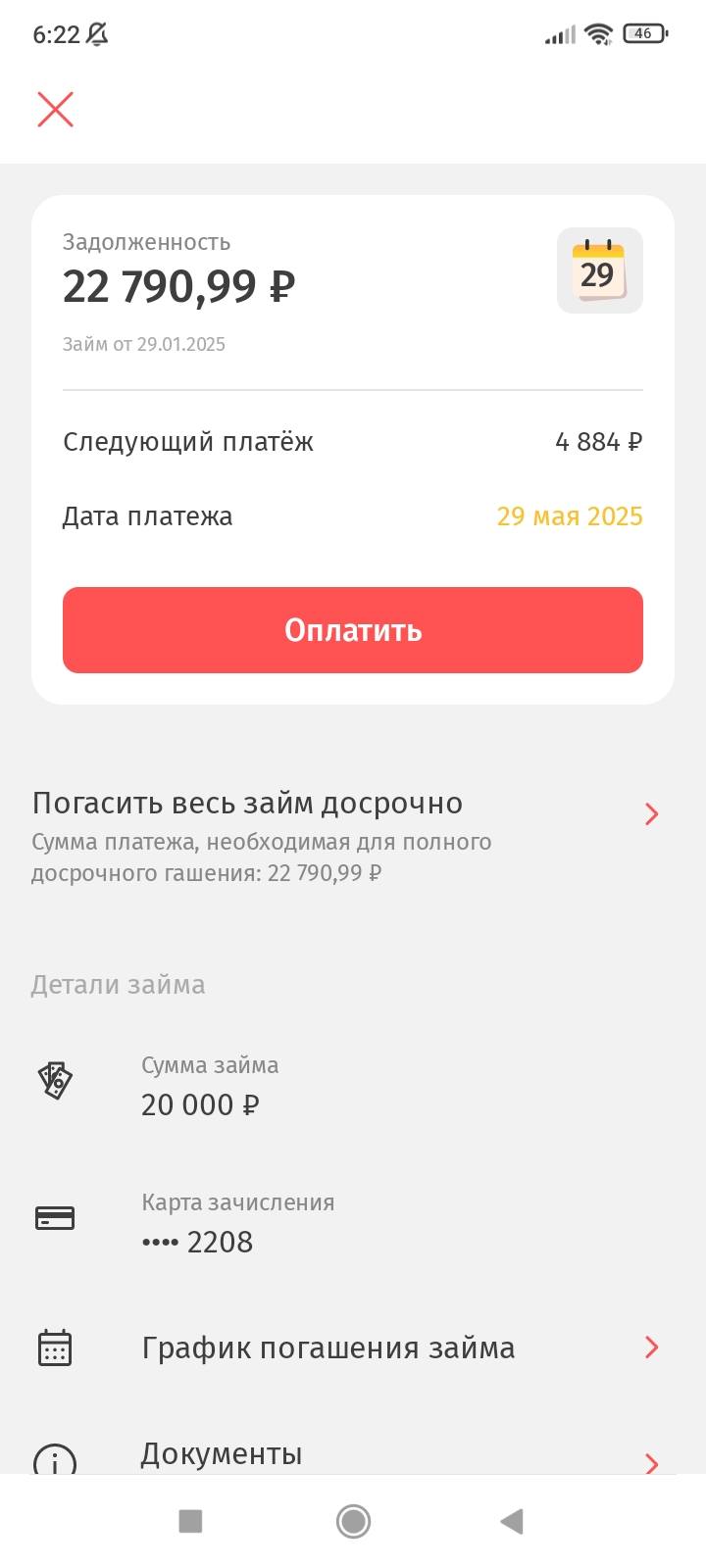Viewport: 706px width, 1568px height.
Task: Tap the muted notifications icon in status bar
Action: pos(98,32)
